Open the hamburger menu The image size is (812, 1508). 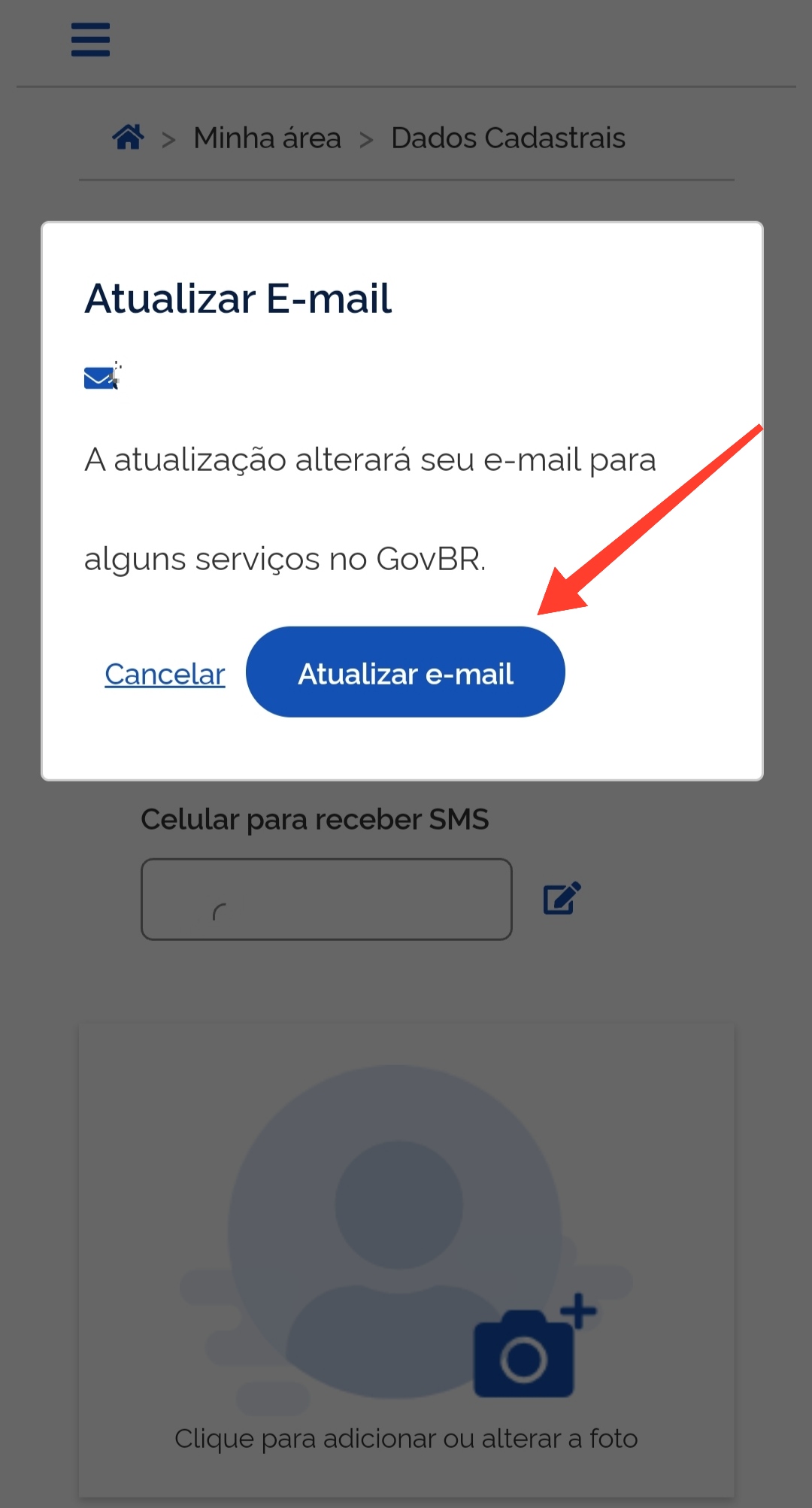tap(90, 40)
